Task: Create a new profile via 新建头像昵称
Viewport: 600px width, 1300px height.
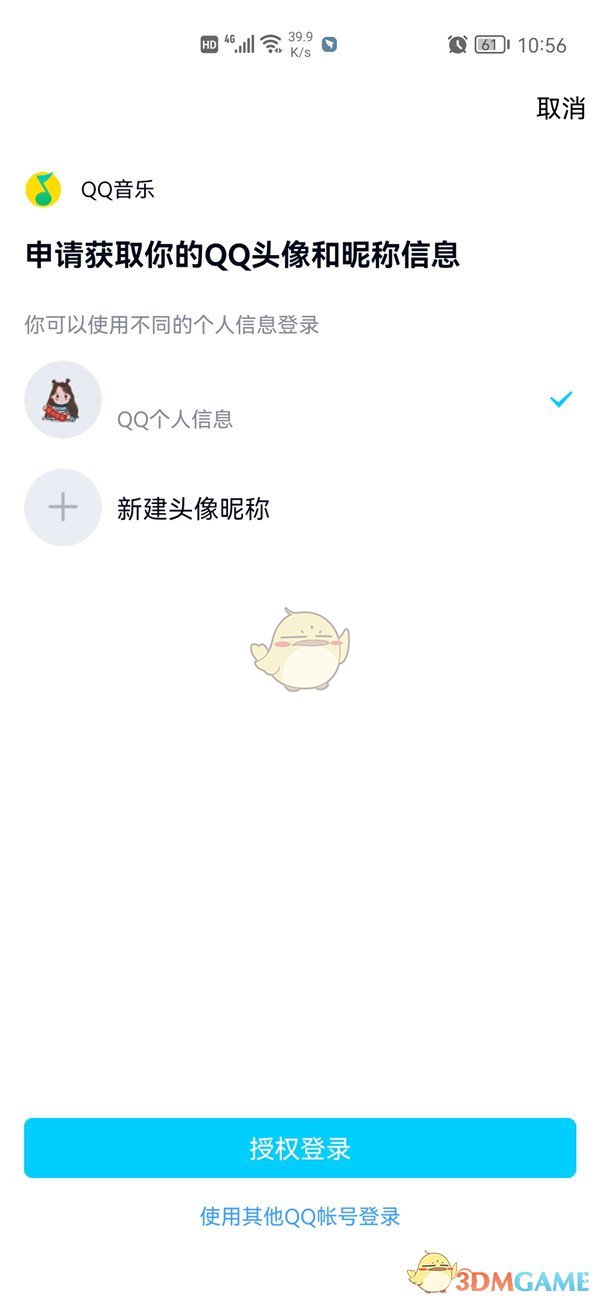Action: [300, 508]
